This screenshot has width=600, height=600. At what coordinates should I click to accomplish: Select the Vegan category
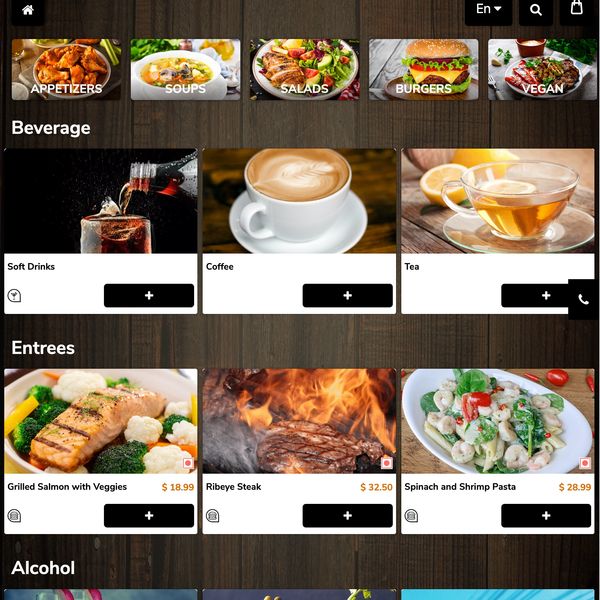point(542,69)
